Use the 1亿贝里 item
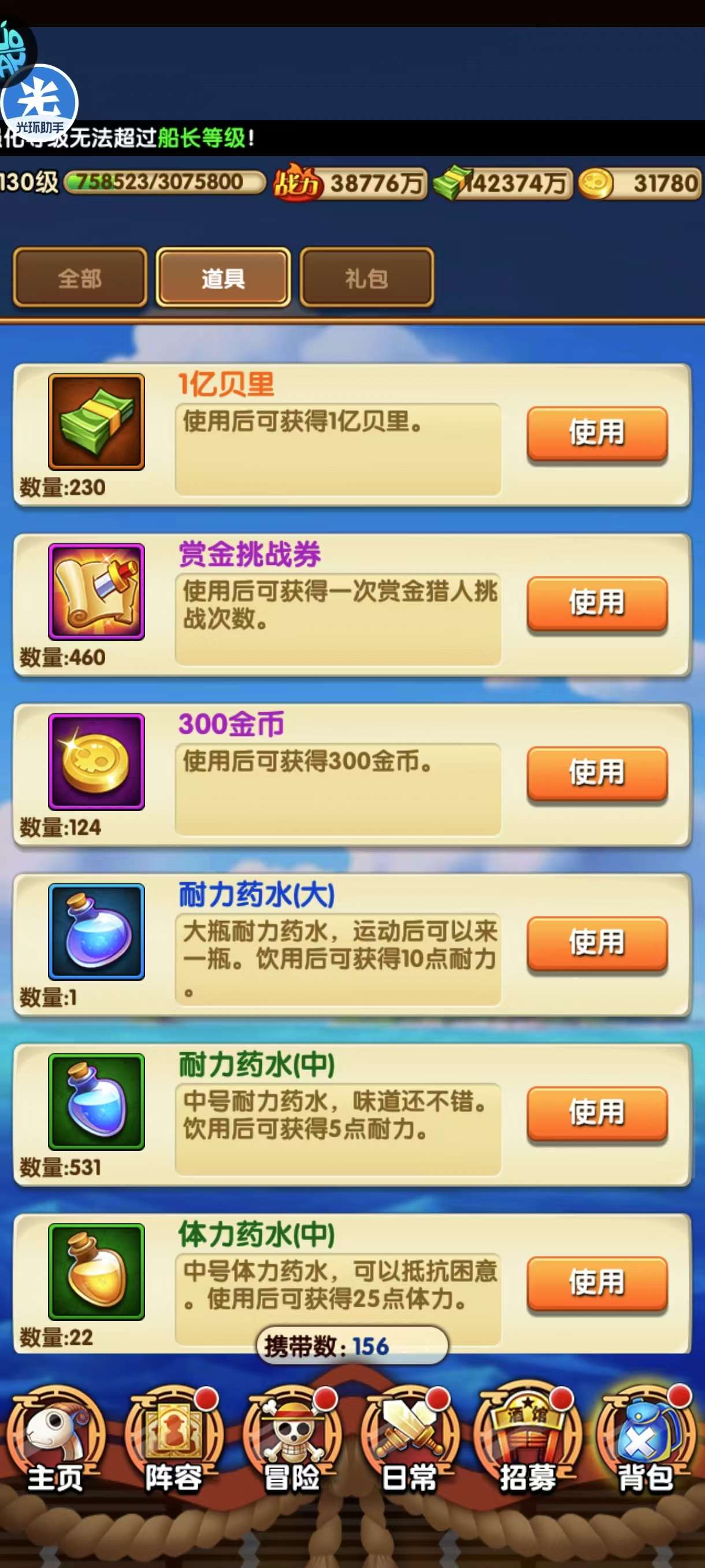Viewport: 705px width, 1568px height. (597, 434)
